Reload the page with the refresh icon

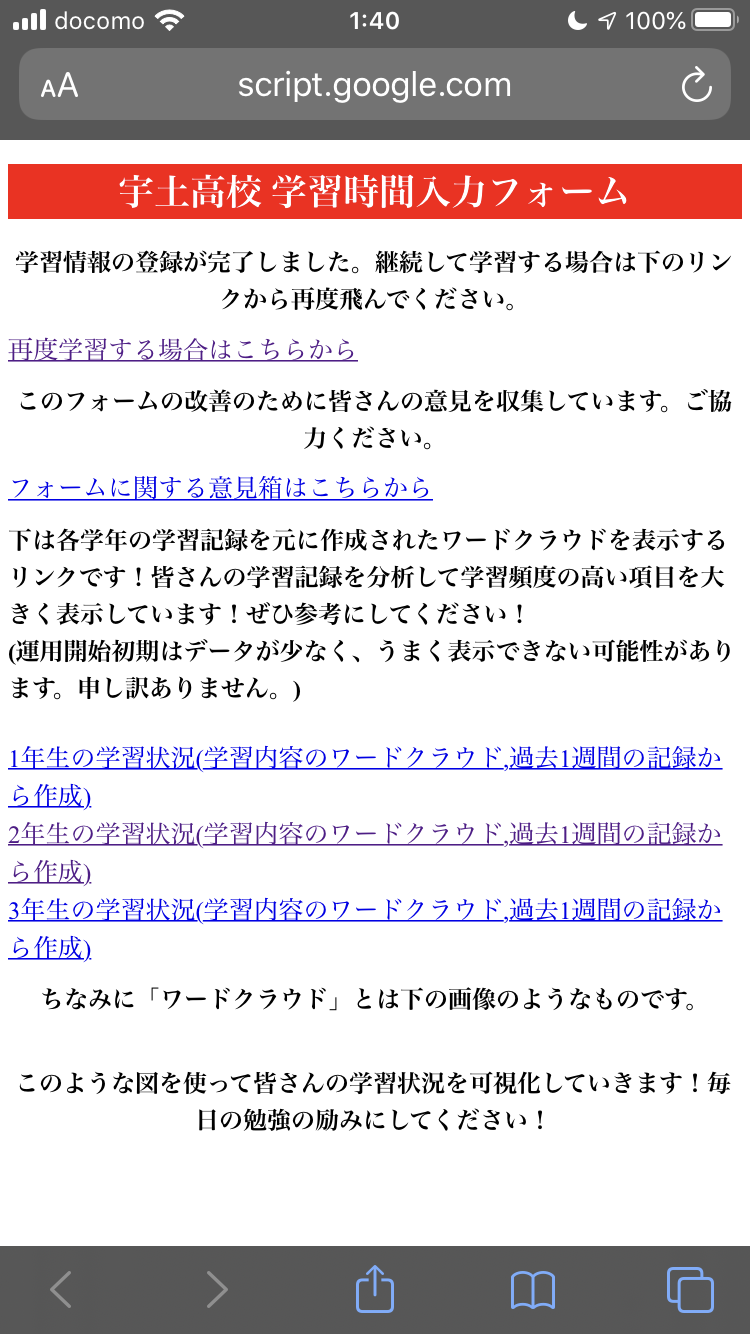(x=696, y=85)
